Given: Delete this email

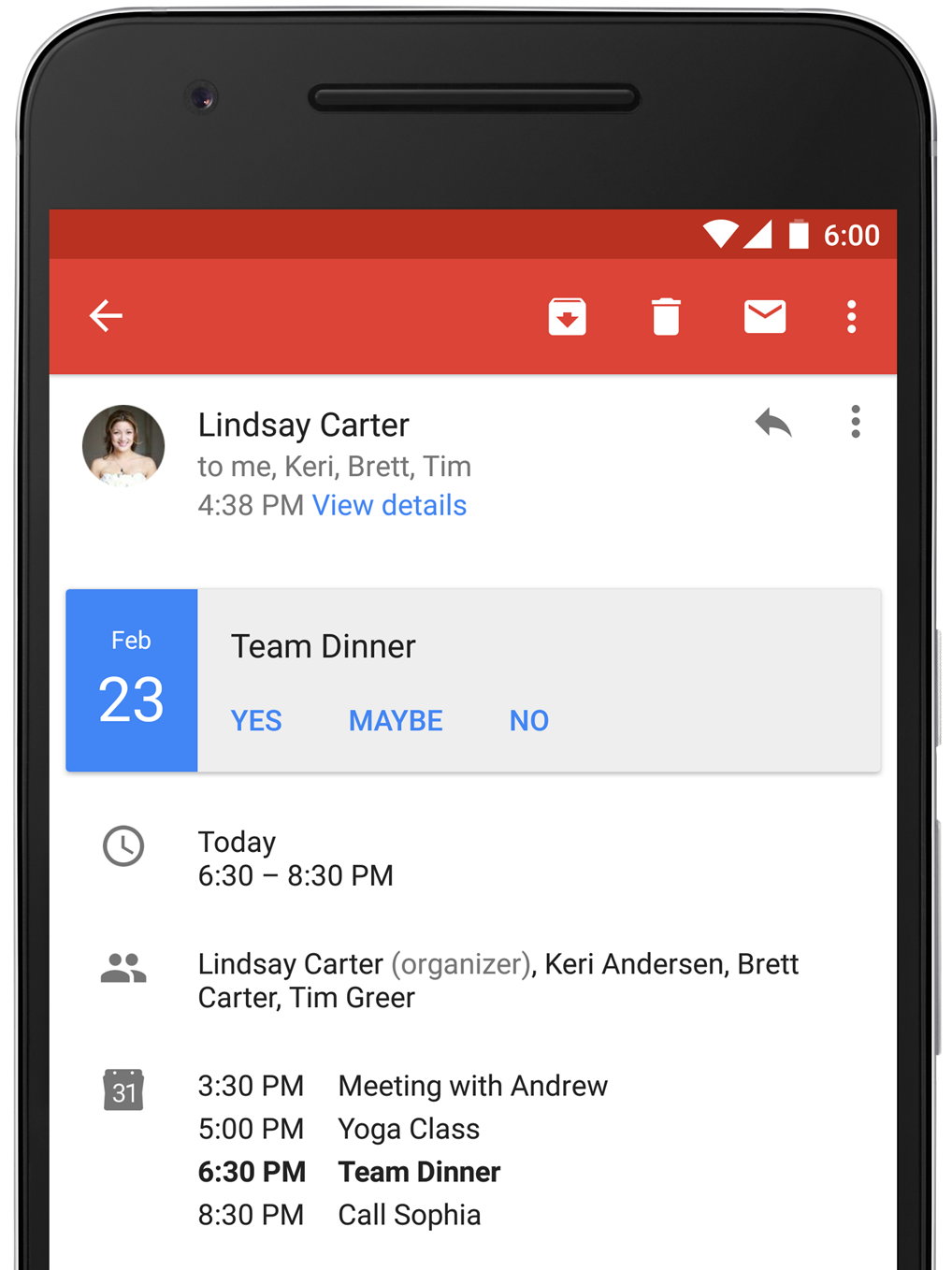Looking at the screenshot, I should 666,317.
